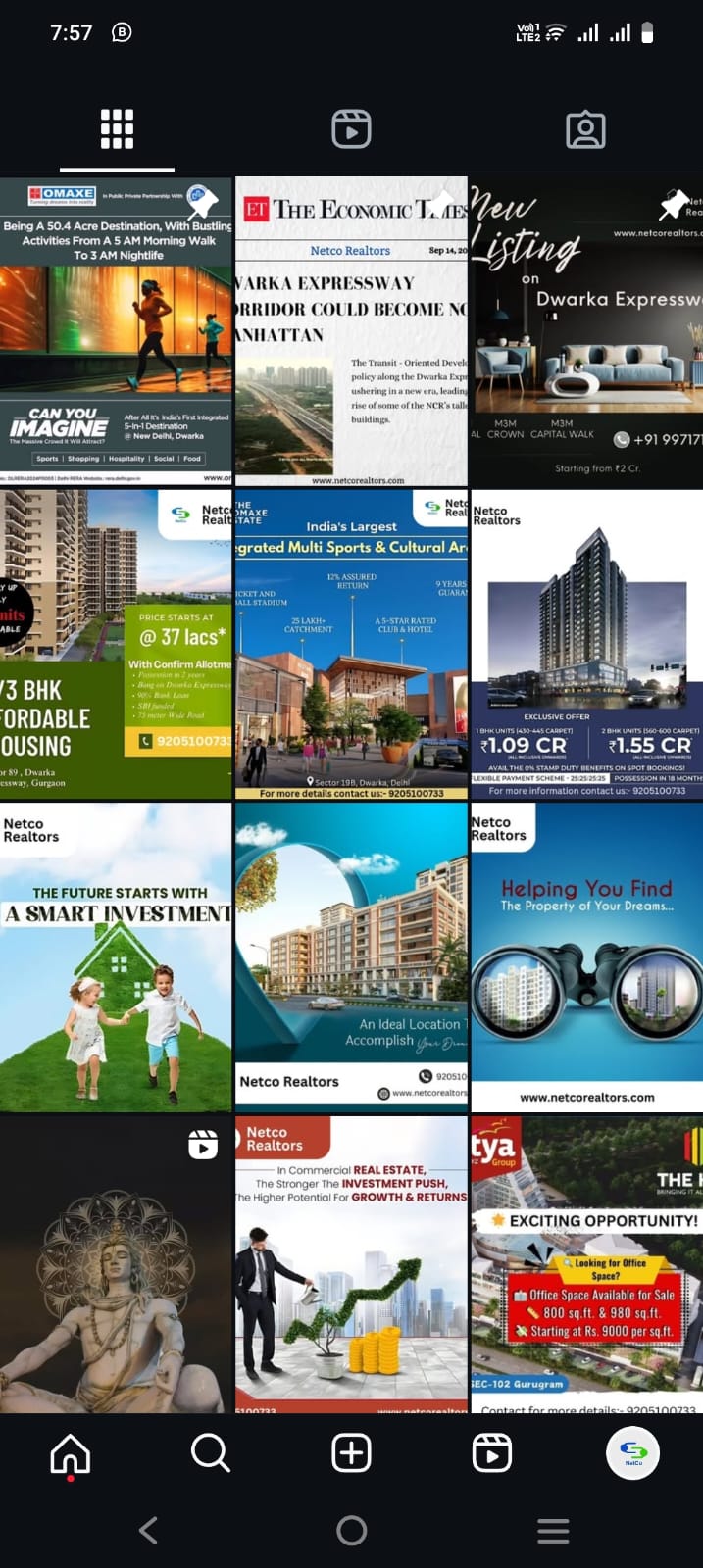
Task: Open the 'Exciting Opportunity' office space post
Action: point(586,1264)
